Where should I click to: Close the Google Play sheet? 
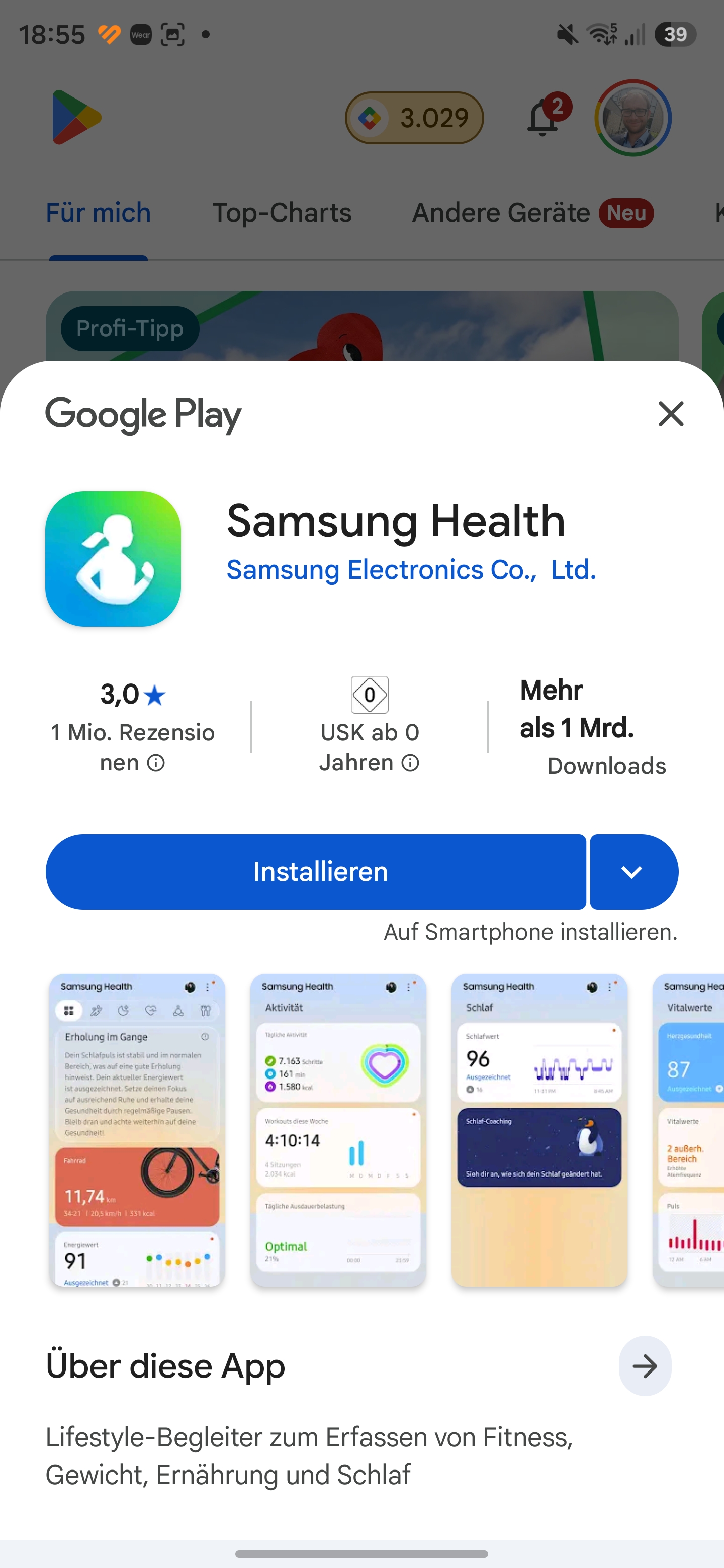pyautogui.click(x=671, y=414)
